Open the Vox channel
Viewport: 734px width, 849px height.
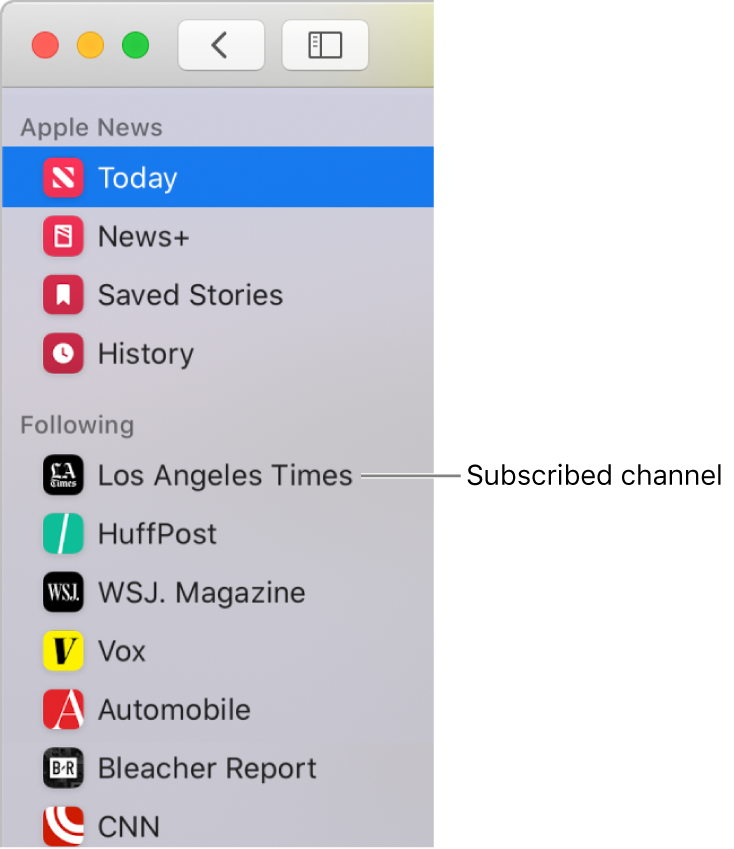tap(121, 651)
